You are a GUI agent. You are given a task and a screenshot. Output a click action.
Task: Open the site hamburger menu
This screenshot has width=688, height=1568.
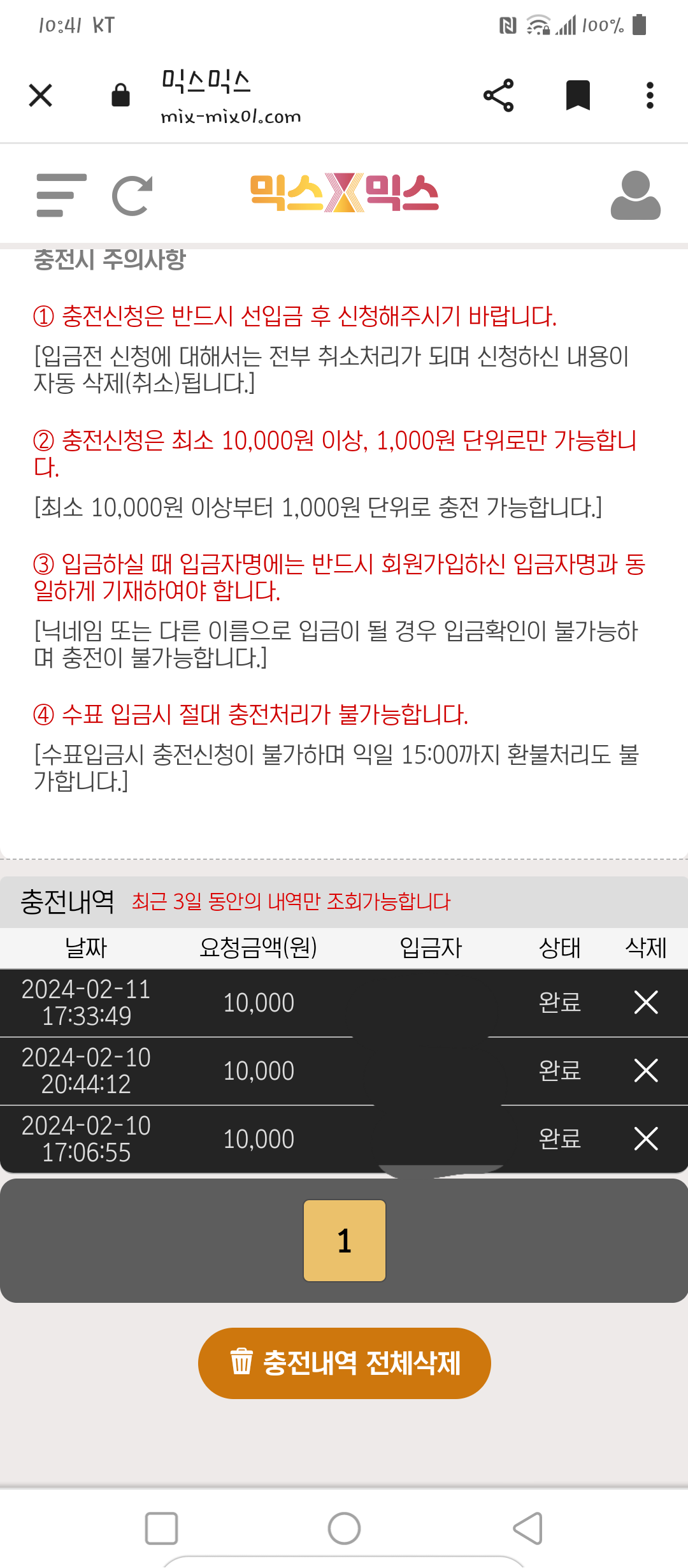pyautogui.click(x=61, y=195)
